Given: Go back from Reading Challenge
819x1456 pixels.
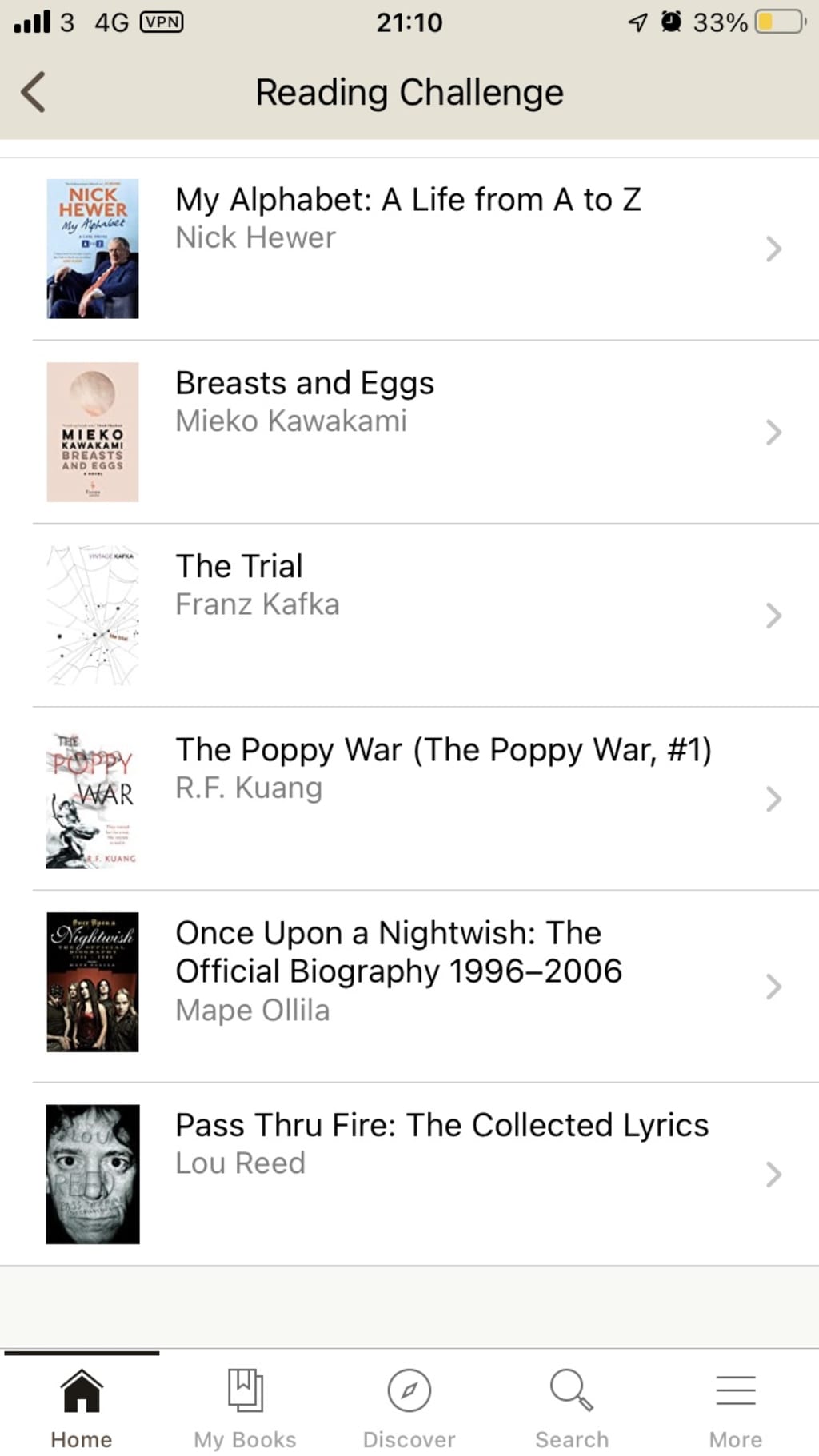Looking at the screenshot, I should pos(34,92).
